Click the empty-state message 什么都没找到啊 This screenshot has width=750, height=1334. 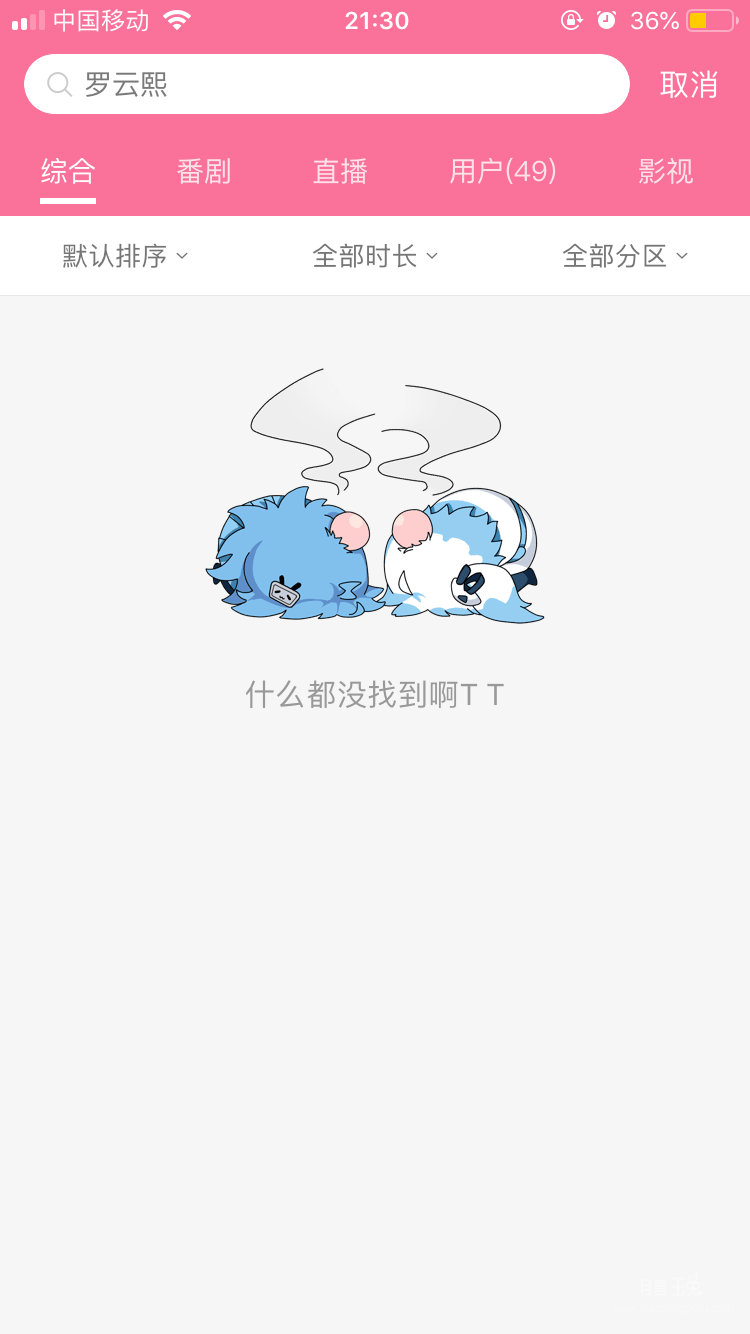375,693
